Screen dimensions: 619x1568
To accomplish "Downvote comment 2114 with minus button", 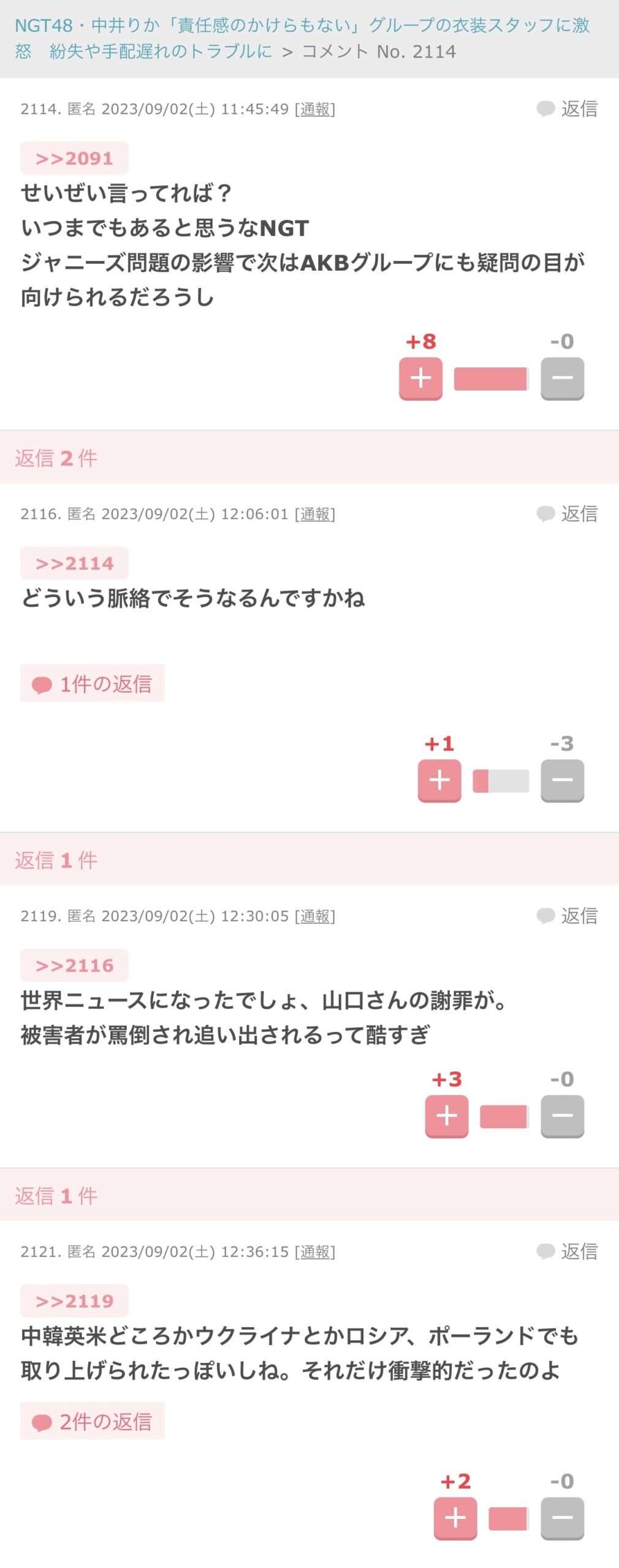I will [562, 379].
